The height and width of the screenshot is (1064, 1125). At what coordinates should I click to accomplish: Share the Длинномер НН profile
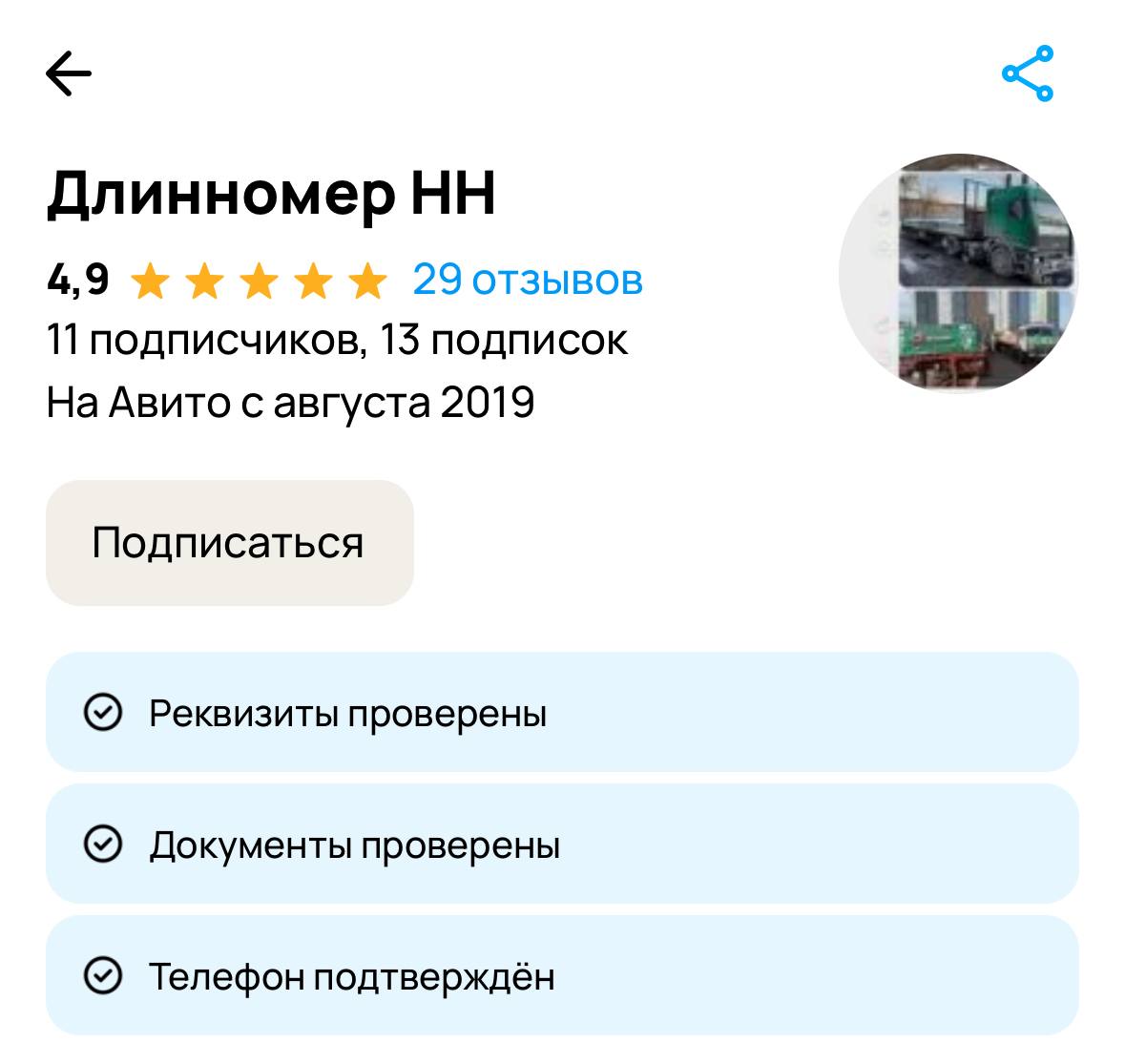pos(1028,73)
